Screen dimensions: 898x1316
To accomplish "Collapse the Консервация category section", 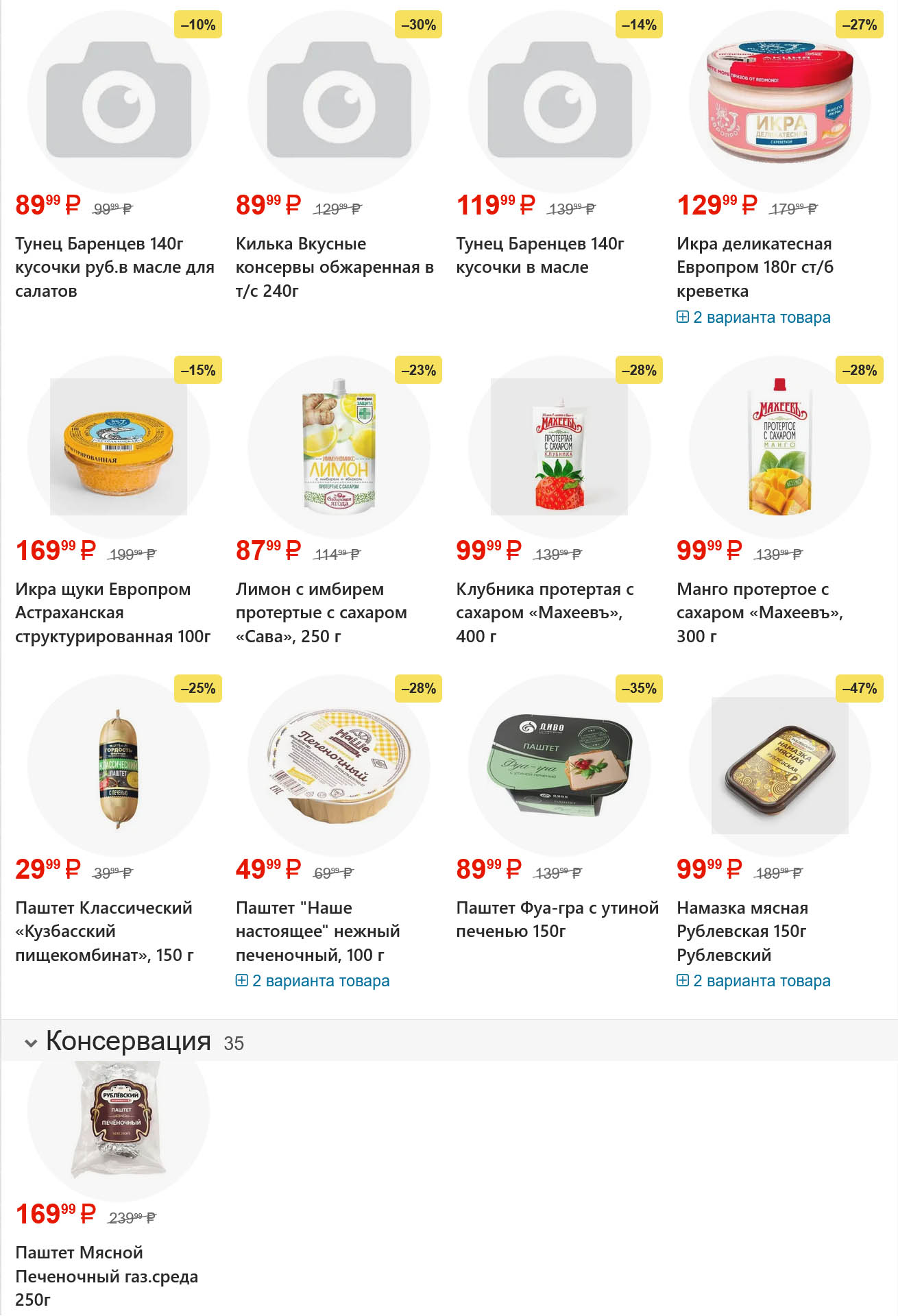I will (x=31, y=1043).
